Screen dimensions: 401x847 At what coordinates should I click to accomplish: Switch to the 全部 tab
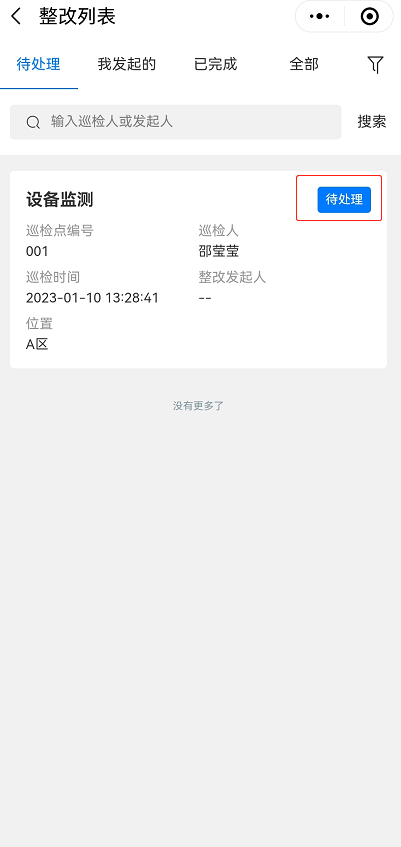tap(304, 64)
